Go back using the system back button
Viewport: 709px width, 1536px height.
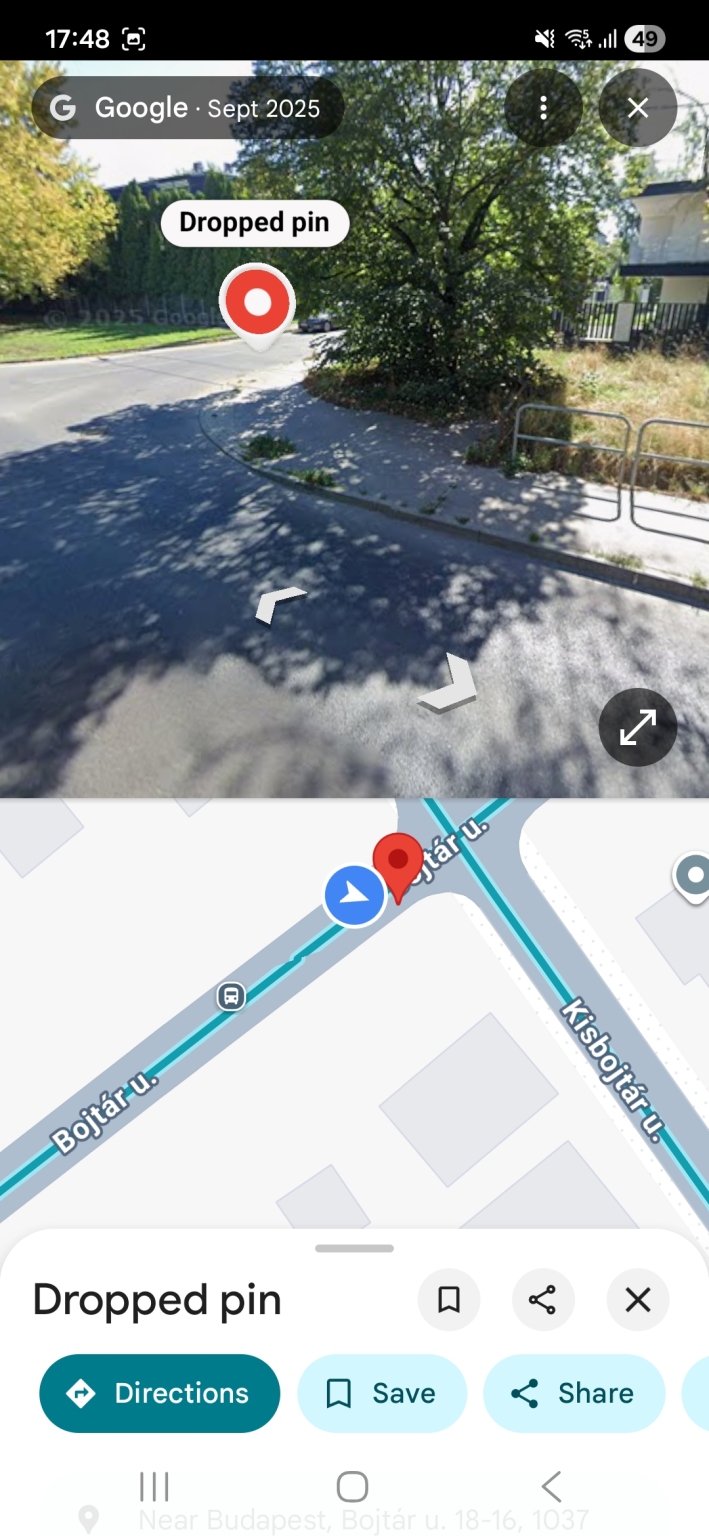551,1486
